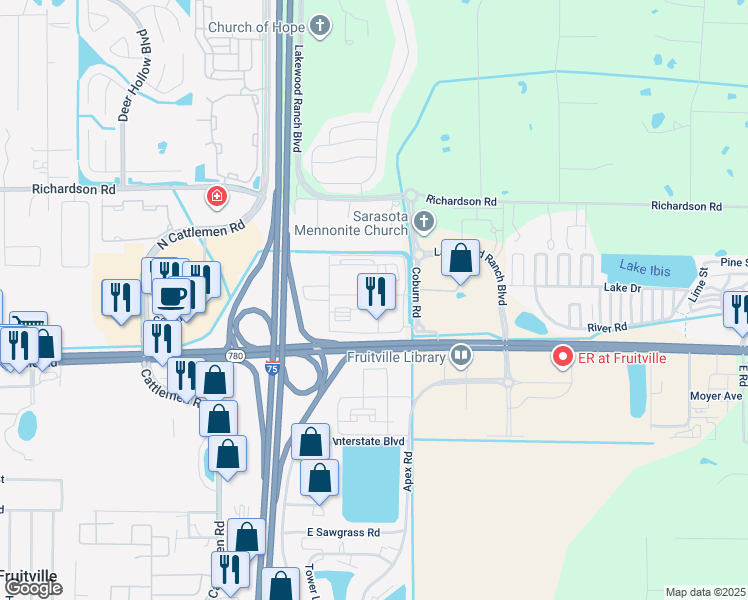Open the Sarasota Mennonite Church marker
The width and height of the screenshot is (748, 600).
pos(423,222)
